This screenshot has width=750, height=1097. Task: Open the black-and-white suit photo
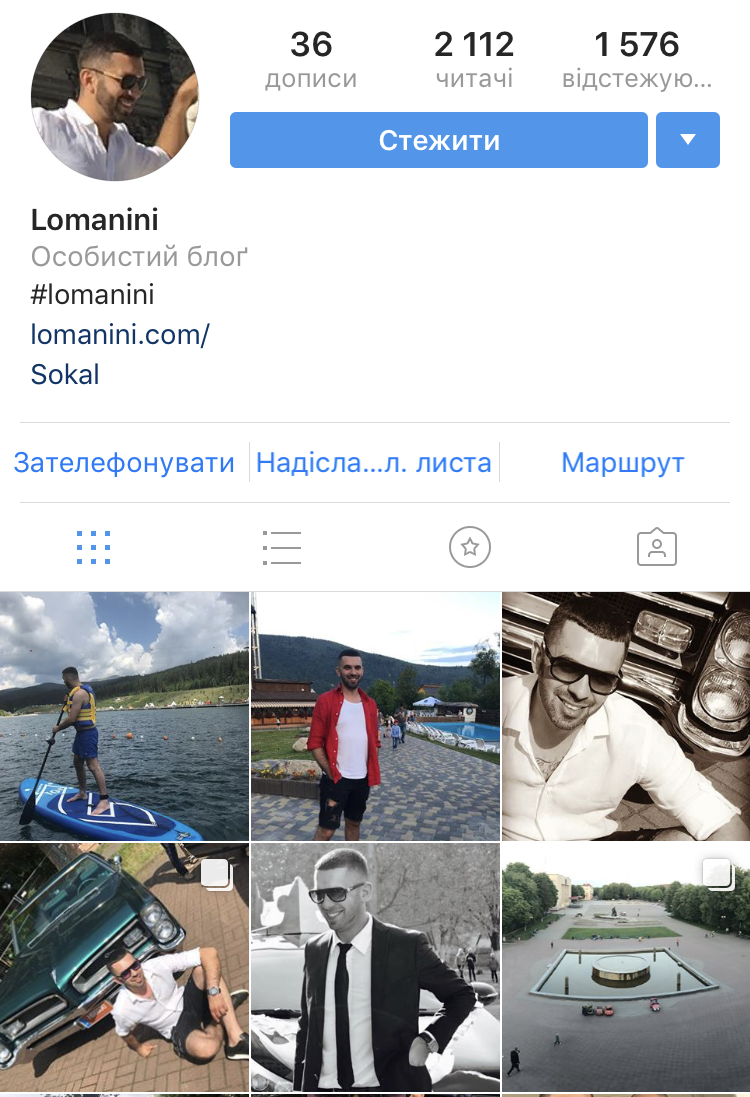click(375, 967)
